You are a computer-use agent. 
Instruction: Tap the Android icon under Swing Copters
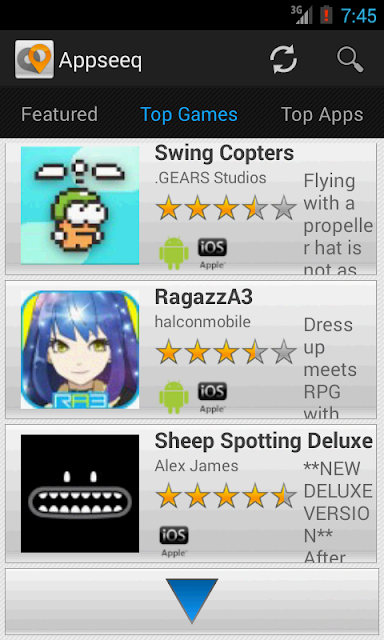[174, 253]
